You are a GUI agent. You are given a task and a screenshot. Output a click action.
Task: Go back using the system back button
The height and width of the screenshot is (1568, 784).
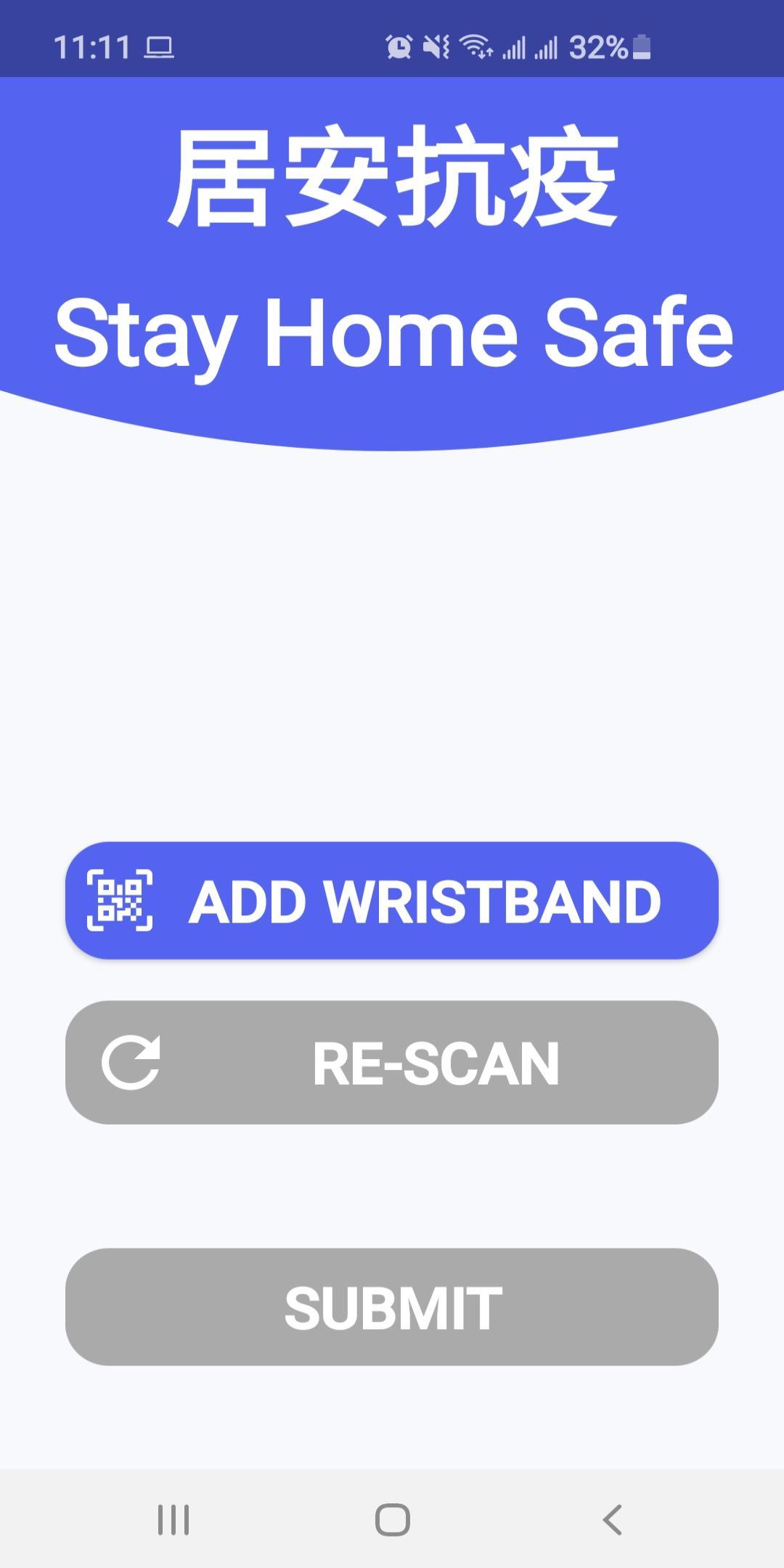(612, 1519)
